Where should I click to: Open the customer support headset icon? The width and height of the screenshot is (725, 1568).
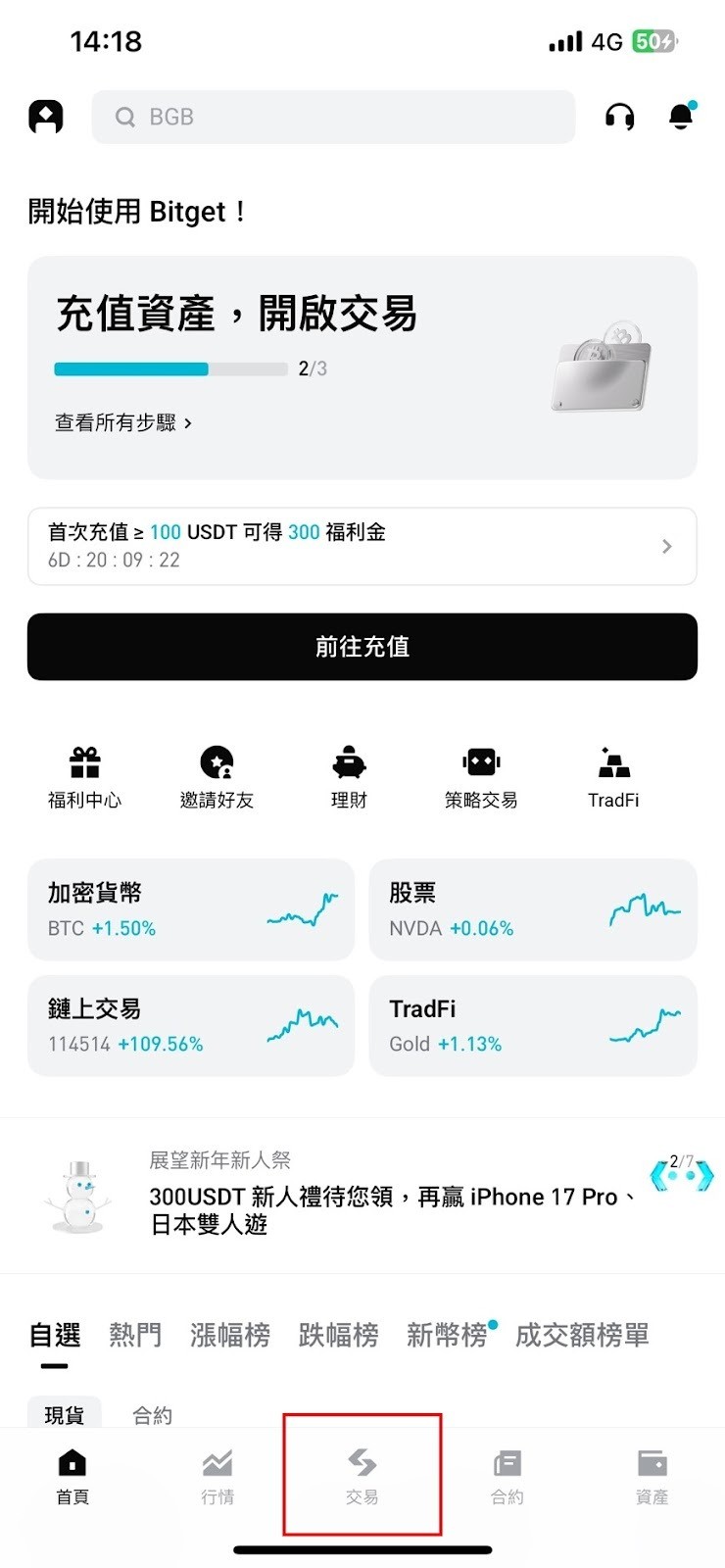[x=620, y=117]
